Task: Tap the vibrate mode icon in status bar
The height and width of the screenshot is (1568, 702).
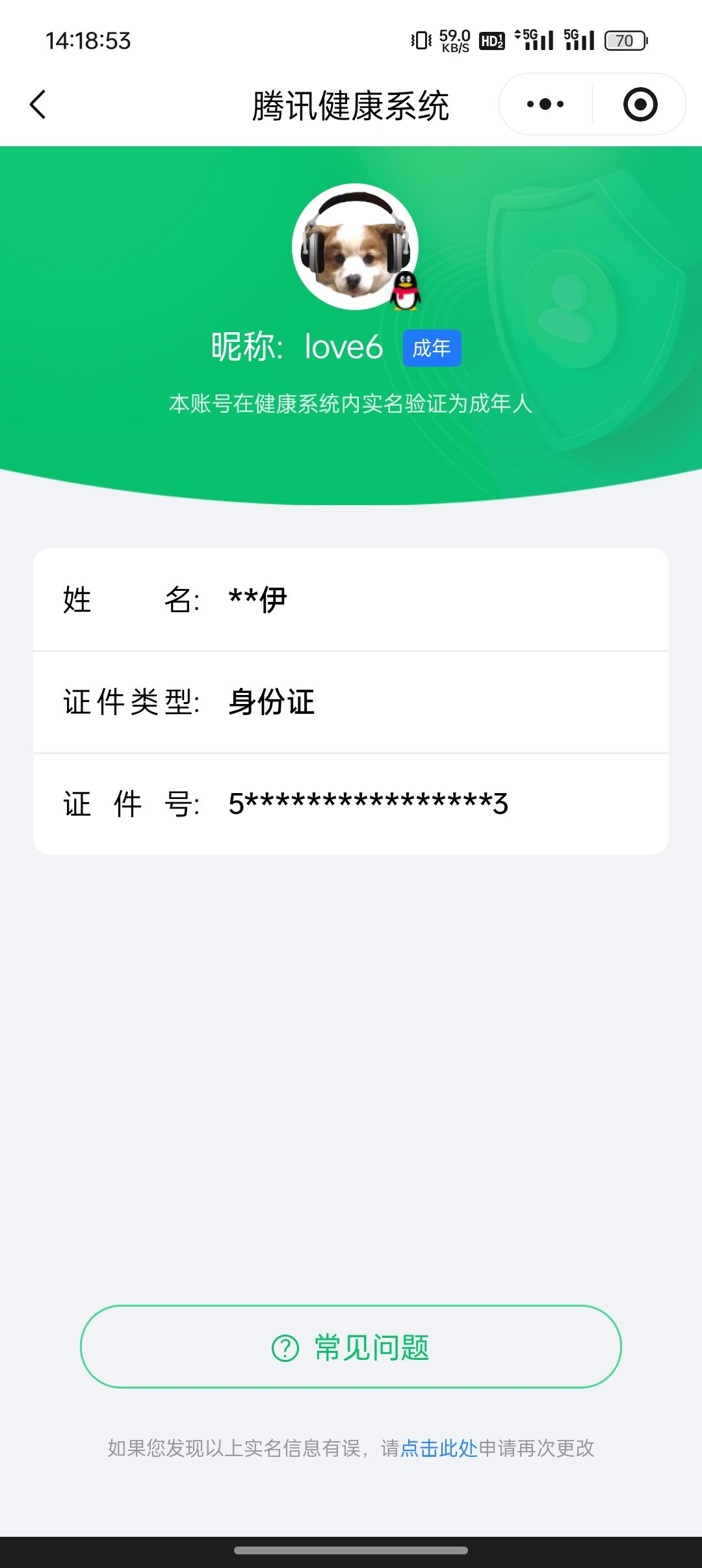Action: [418, 40]
